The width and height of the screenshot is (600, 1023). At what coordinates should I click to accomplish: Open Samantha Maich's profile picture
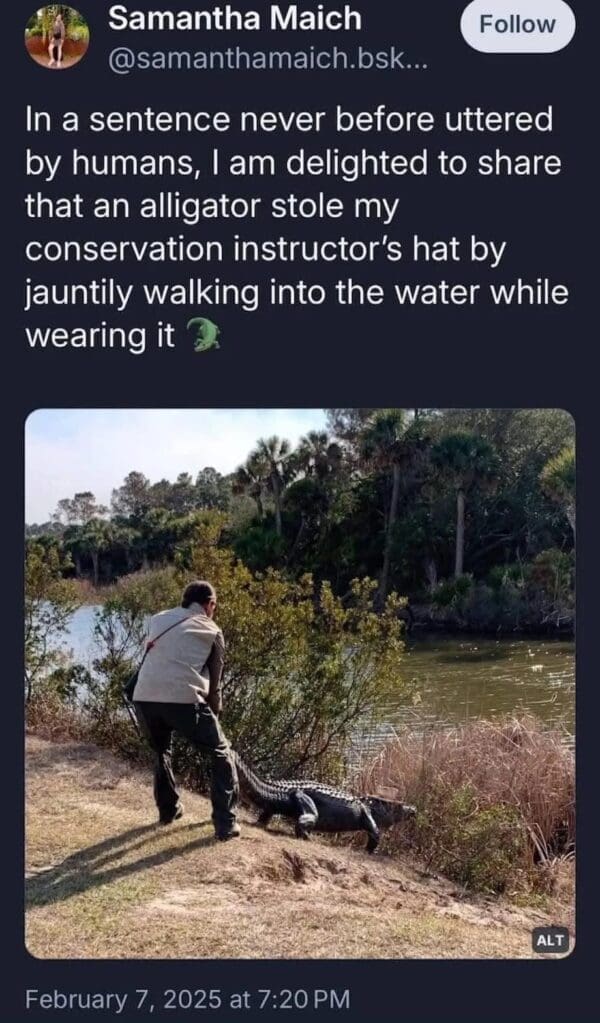pos(57,36)
